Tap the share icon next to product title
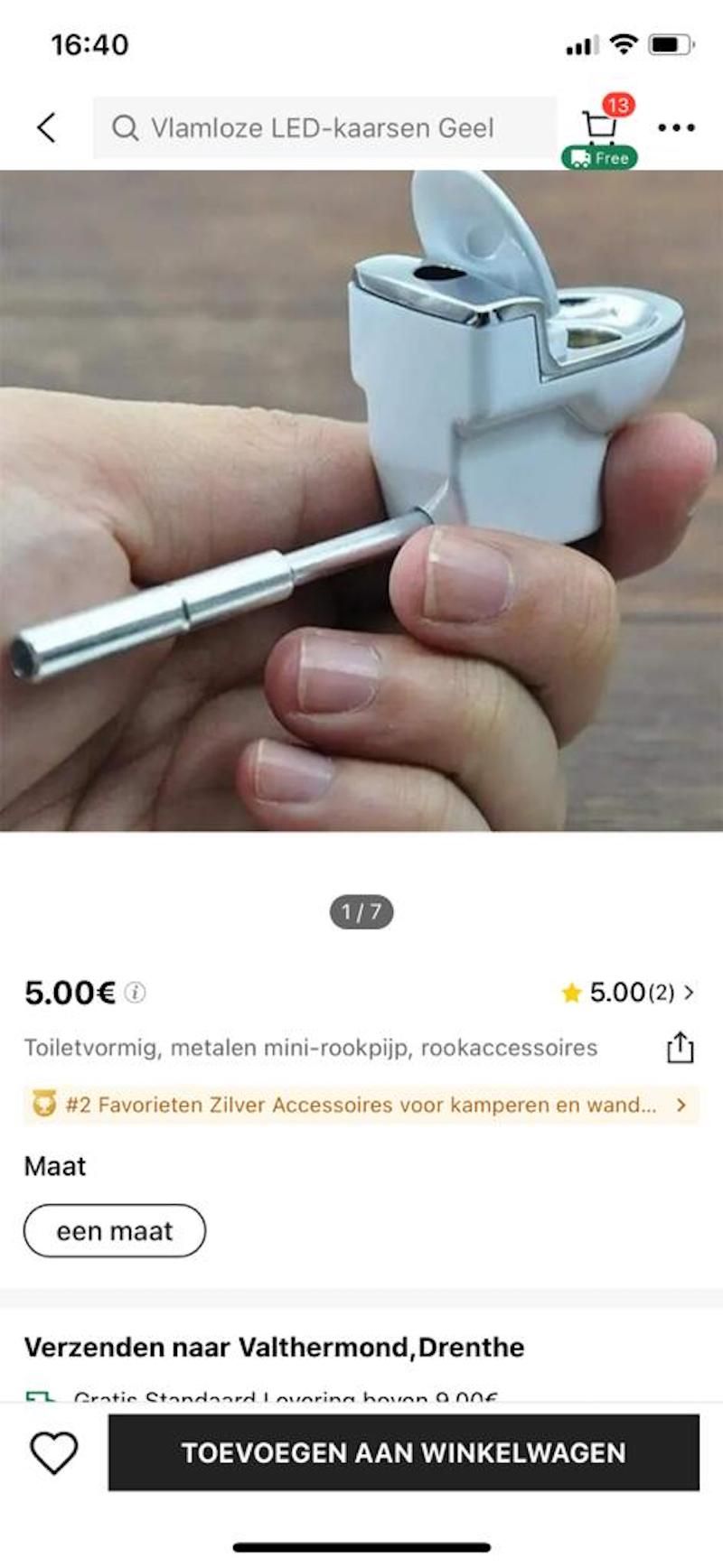723x1568 pixels. [x=681, y=1048]
